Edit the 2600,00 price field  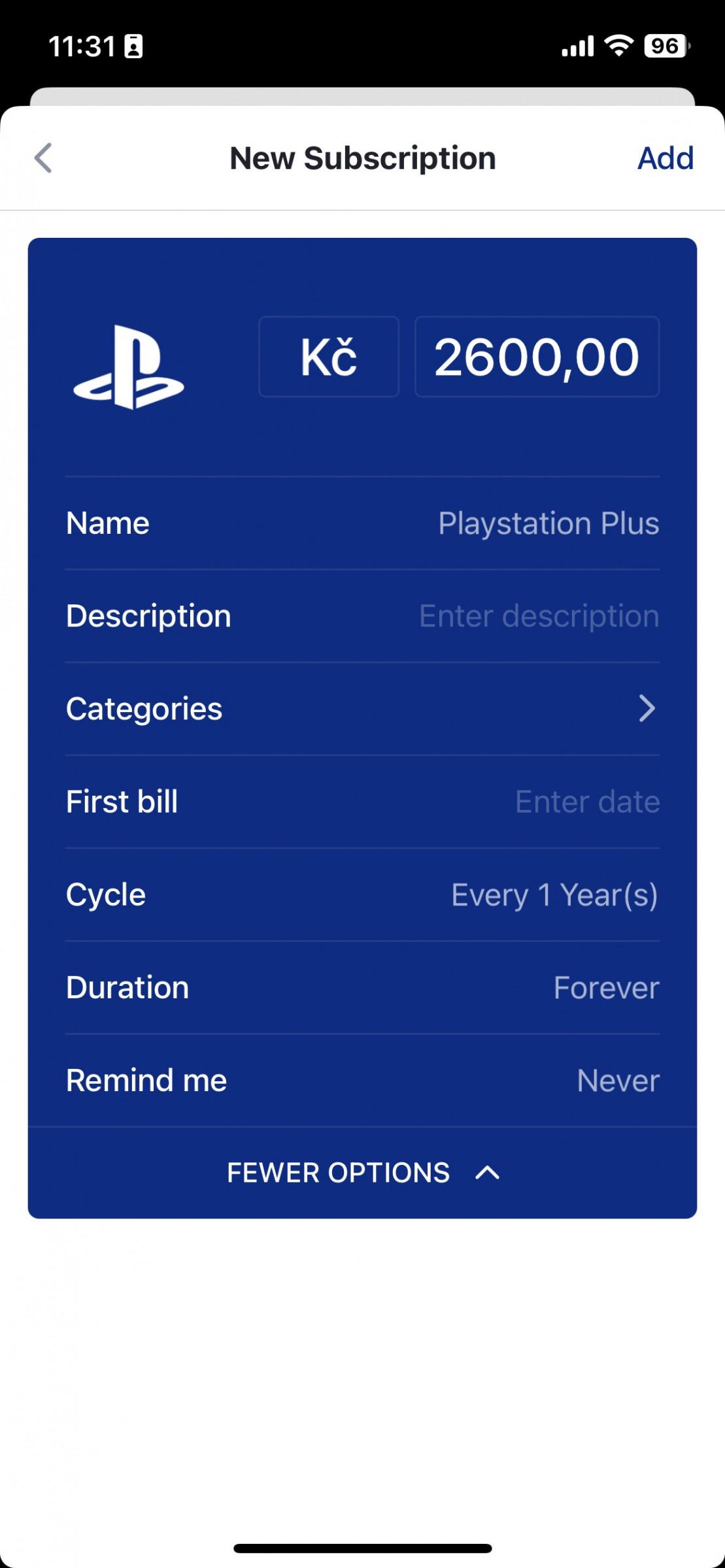click(x=537, y=357)
